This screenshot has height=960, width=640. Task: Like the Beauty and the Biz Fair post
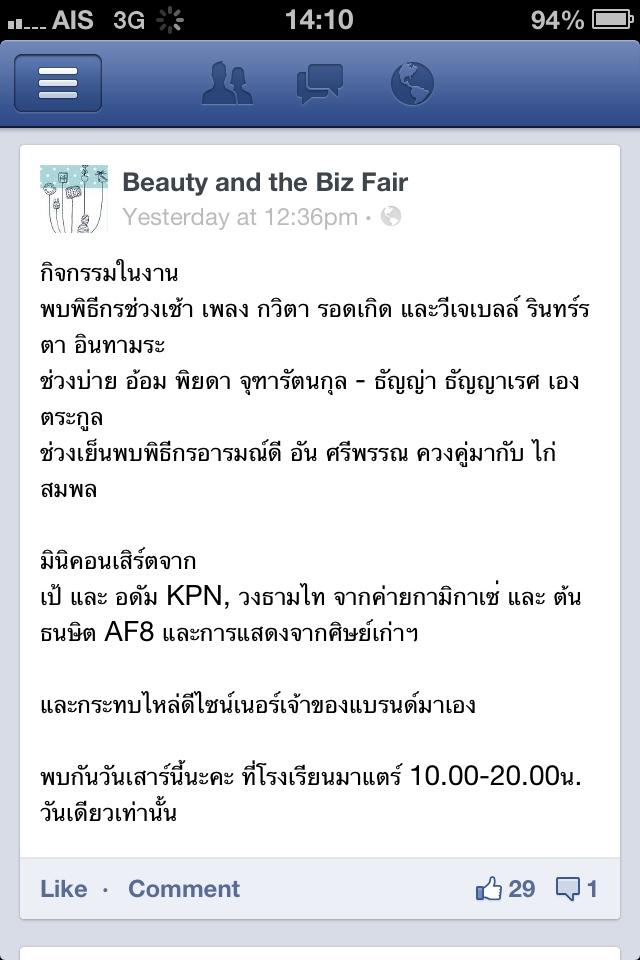click(x=64, y=889)
